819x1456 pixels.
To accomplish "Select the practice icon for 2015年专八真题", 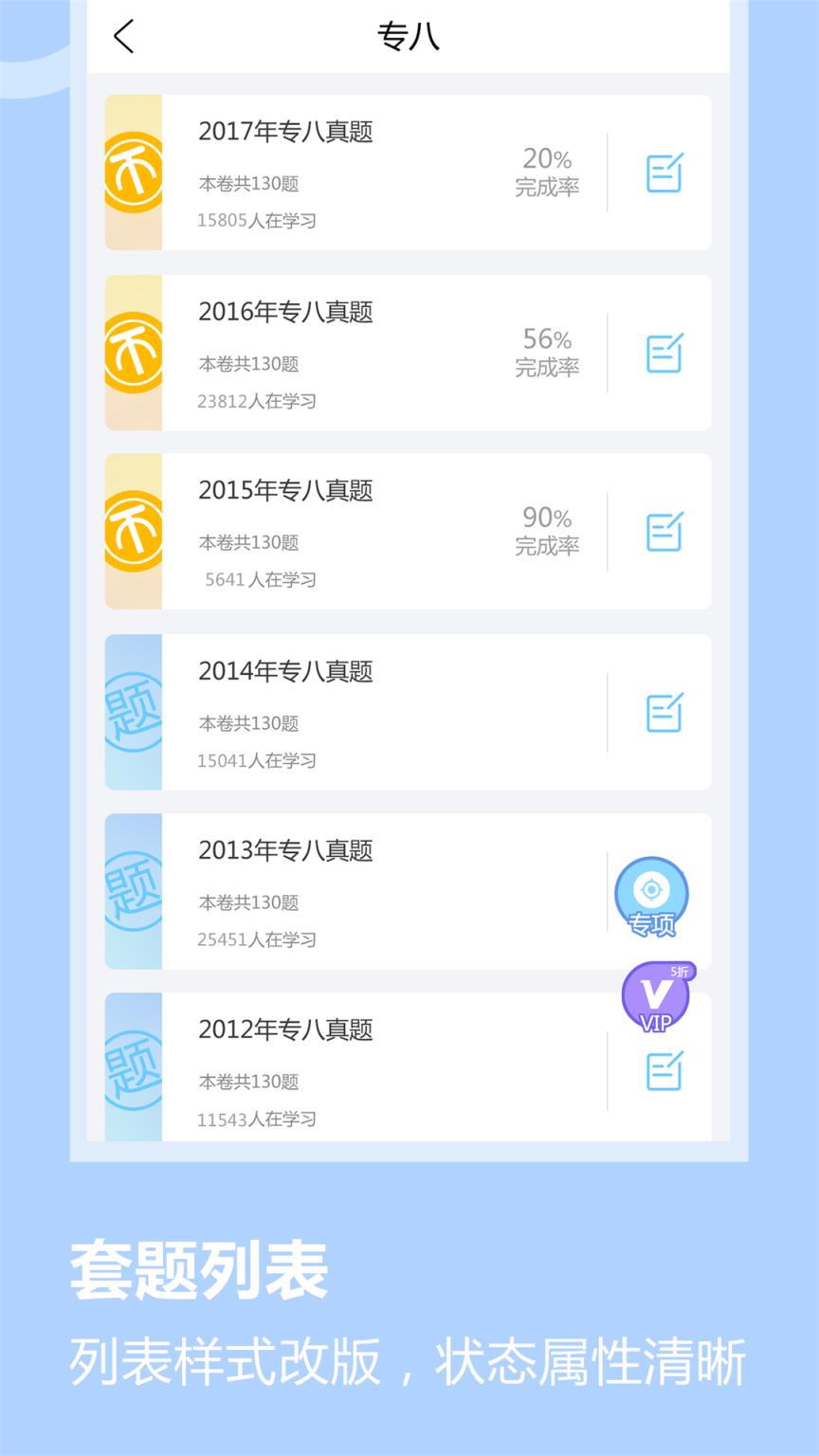I will point(664,532).
